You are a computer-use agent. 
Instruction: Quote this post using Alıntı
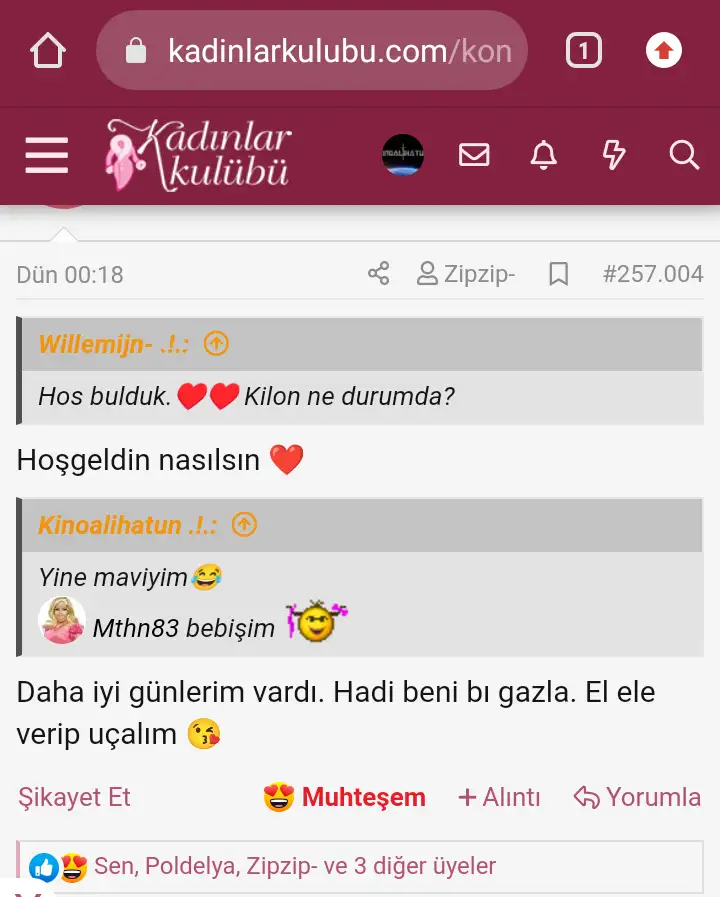pos(499,797)
